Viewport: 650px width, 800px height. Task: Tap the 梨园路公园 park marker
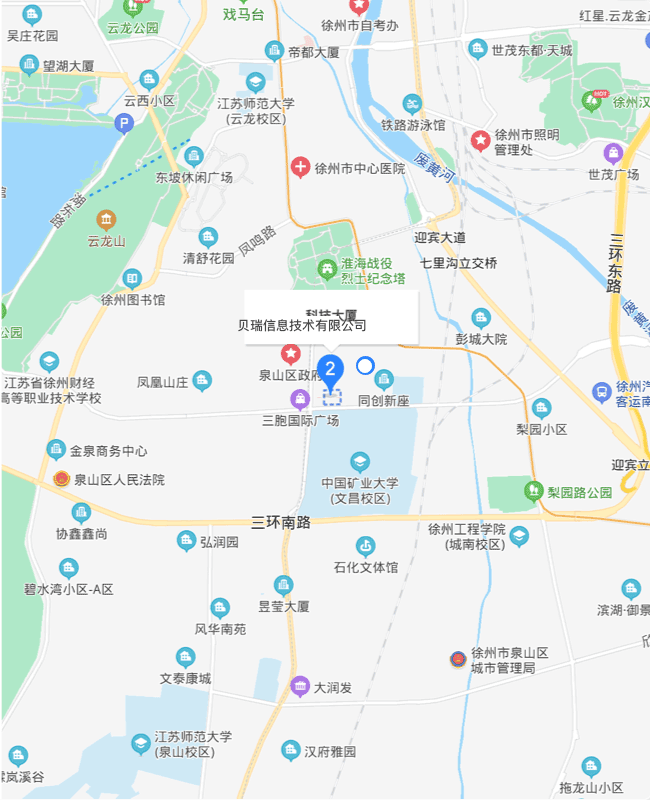click(x=533, y=492)
